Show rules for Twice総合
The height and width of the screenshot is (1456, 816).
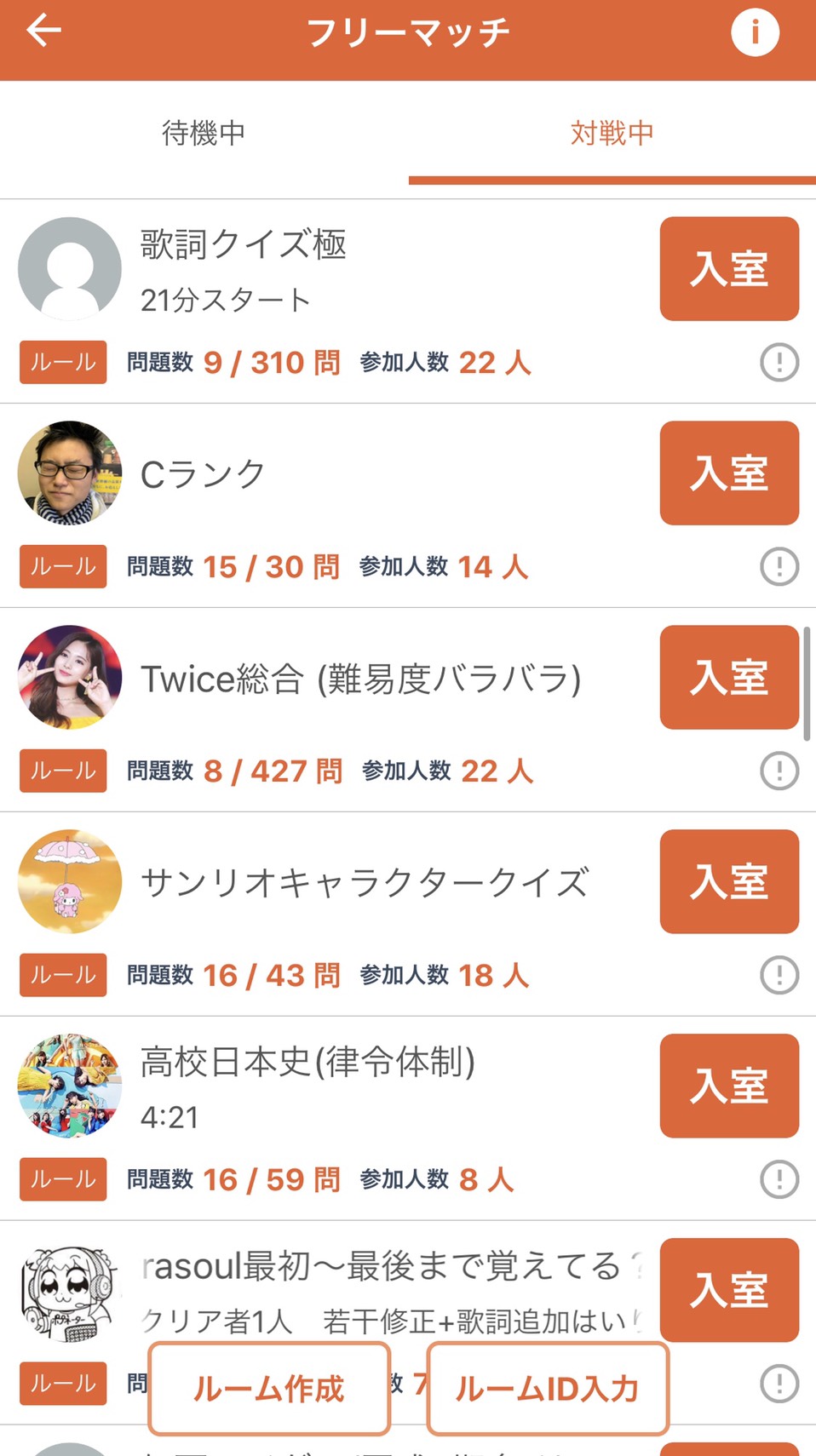pos(63,771)
